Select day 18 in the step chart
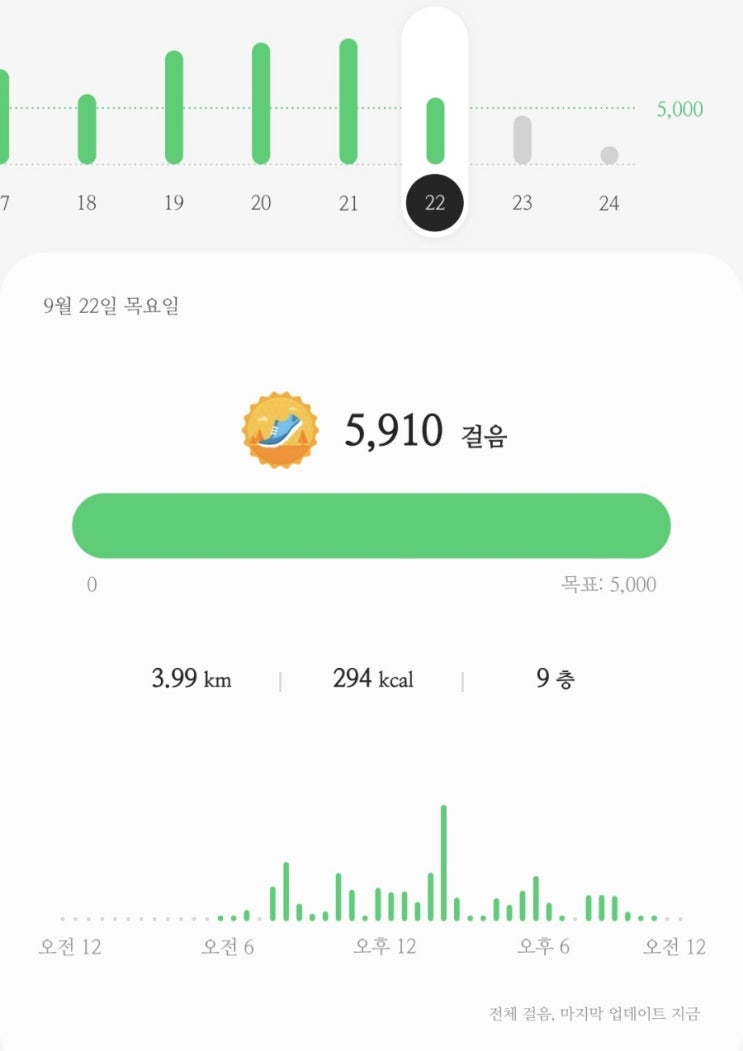 (x=87, y=130)
